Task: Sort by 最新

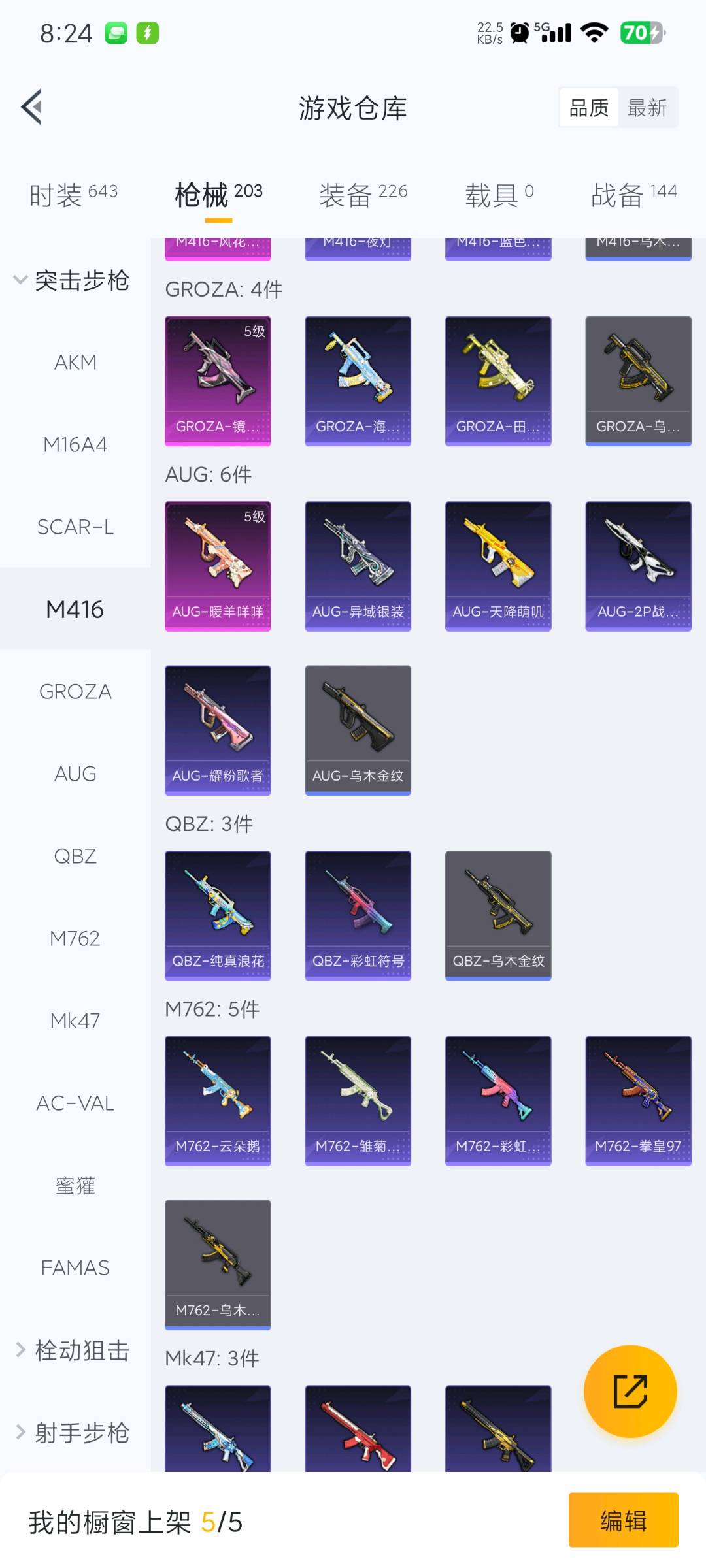Action: coord(647,108)
